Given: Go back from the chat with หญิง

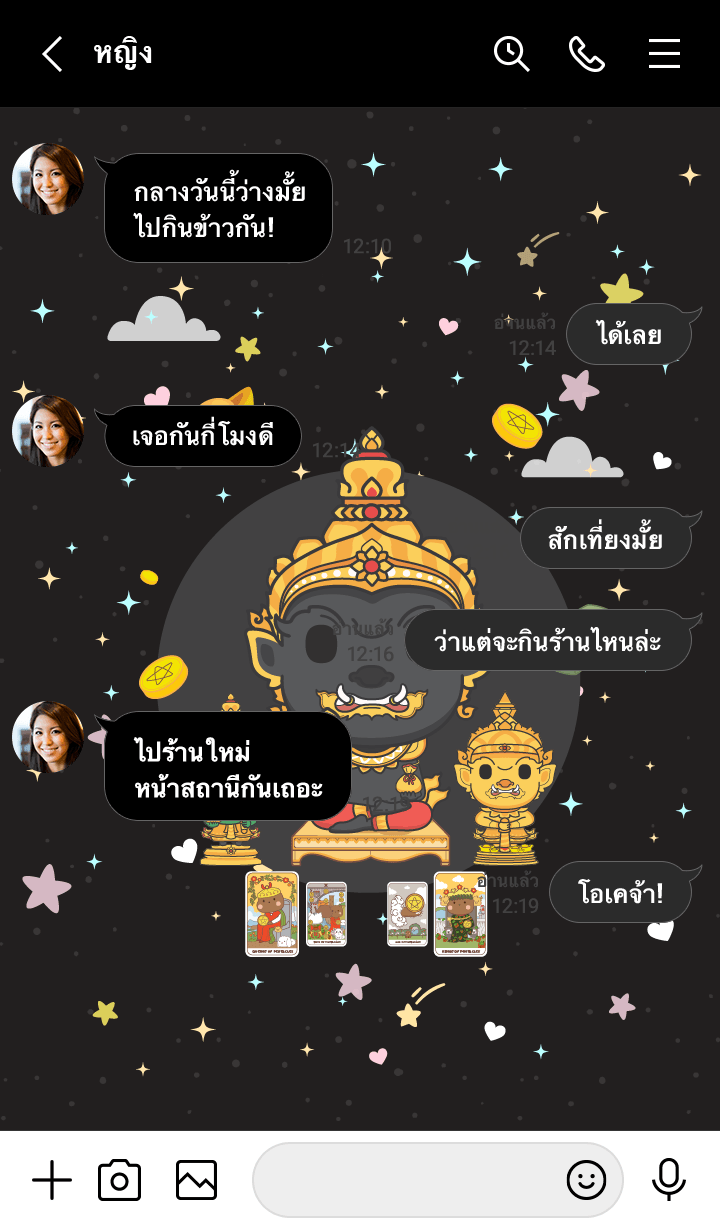Looking at the screenshot, I should coord(52,54).
